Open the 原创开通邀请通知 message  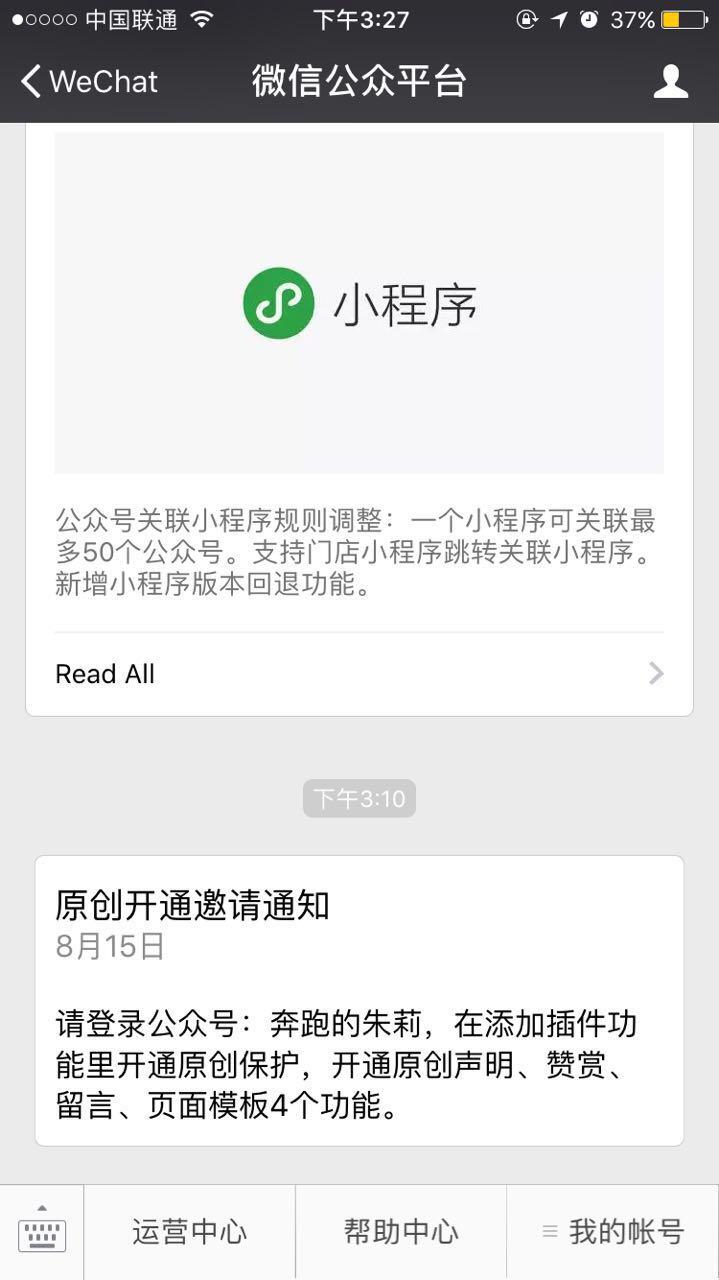pos(359,1000)
